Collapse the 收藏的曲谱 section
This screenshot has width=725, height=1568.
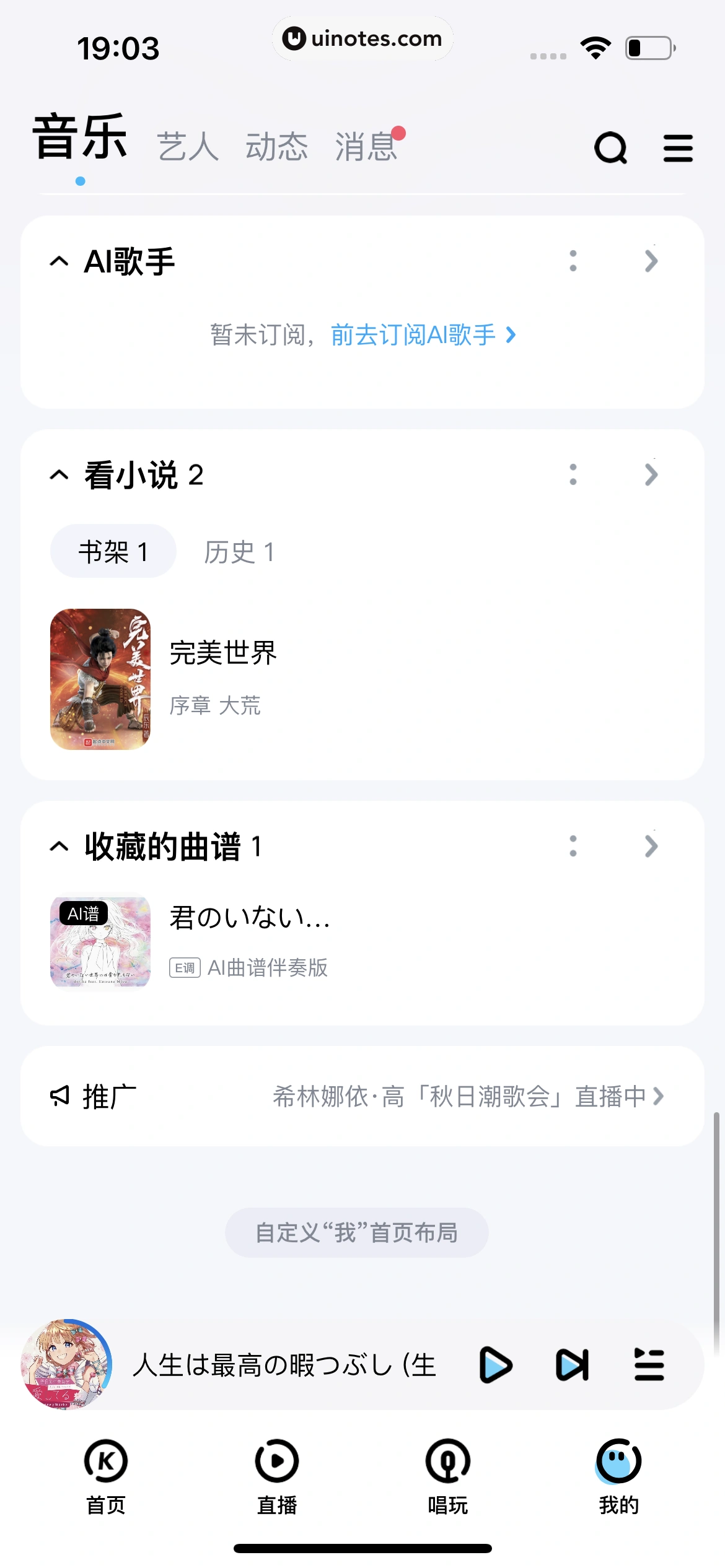pyautogui.click(x=58, y=847)
